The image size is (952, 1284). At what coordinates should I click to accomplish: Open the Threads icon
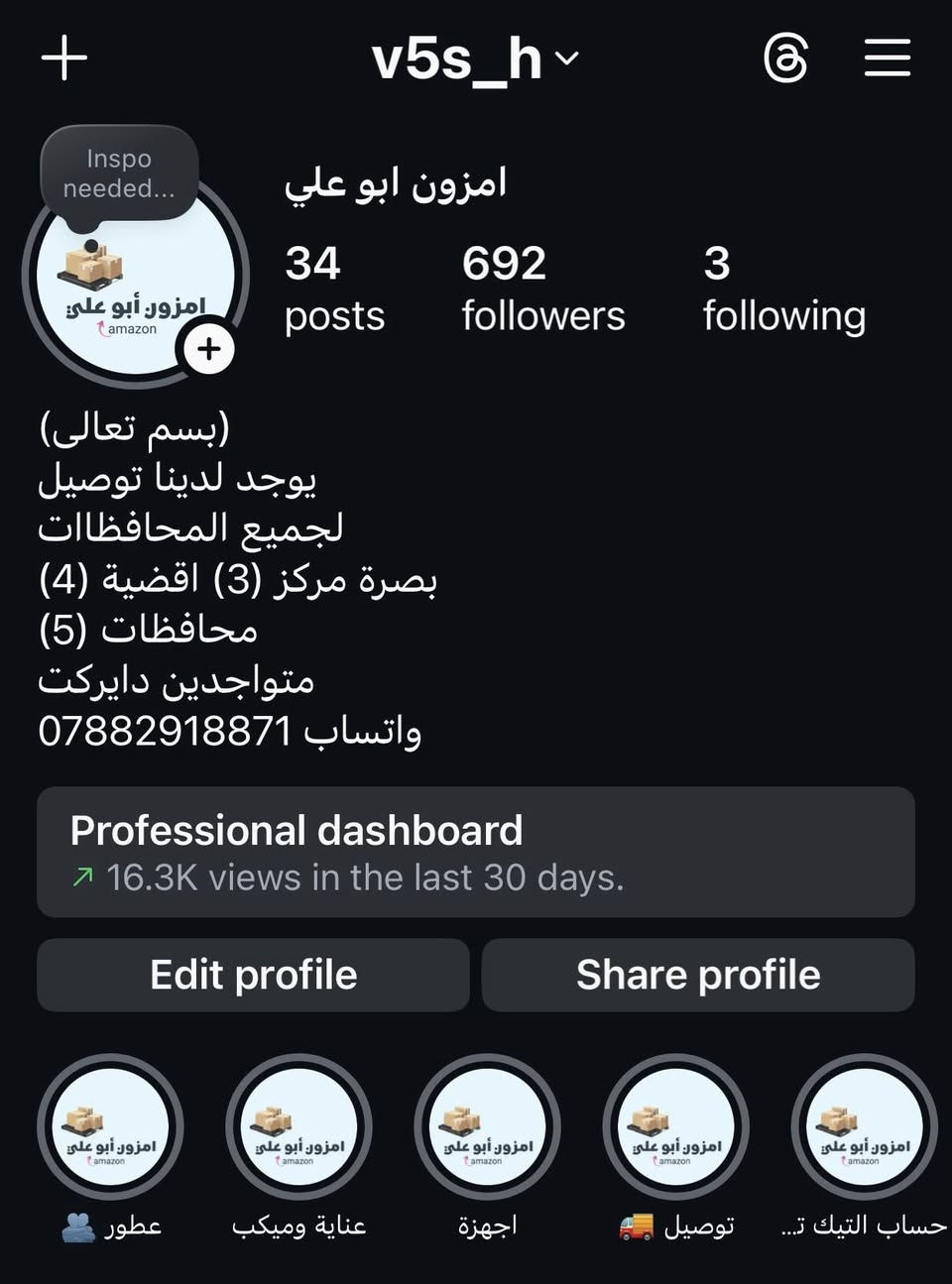pos(786,58)
